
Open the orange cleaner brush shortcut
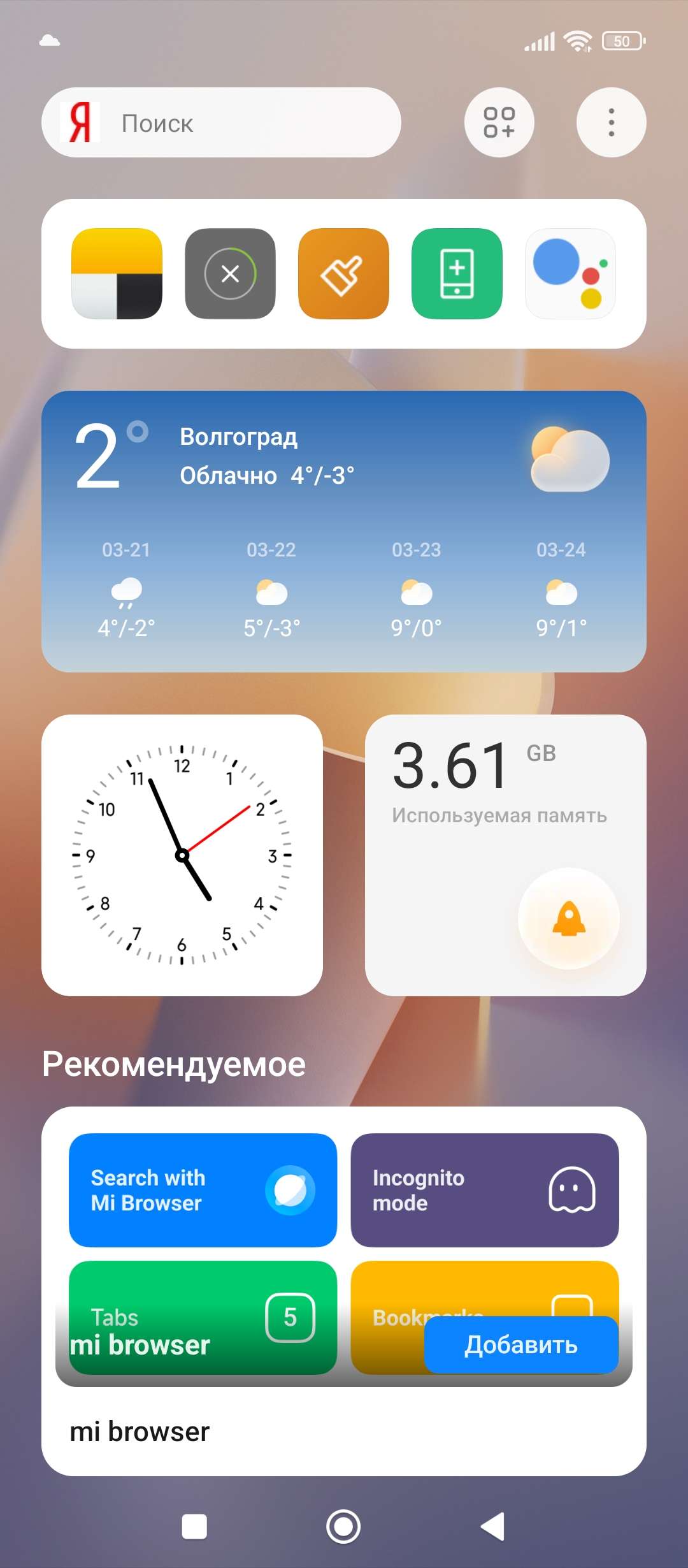[x=343, y=273]
